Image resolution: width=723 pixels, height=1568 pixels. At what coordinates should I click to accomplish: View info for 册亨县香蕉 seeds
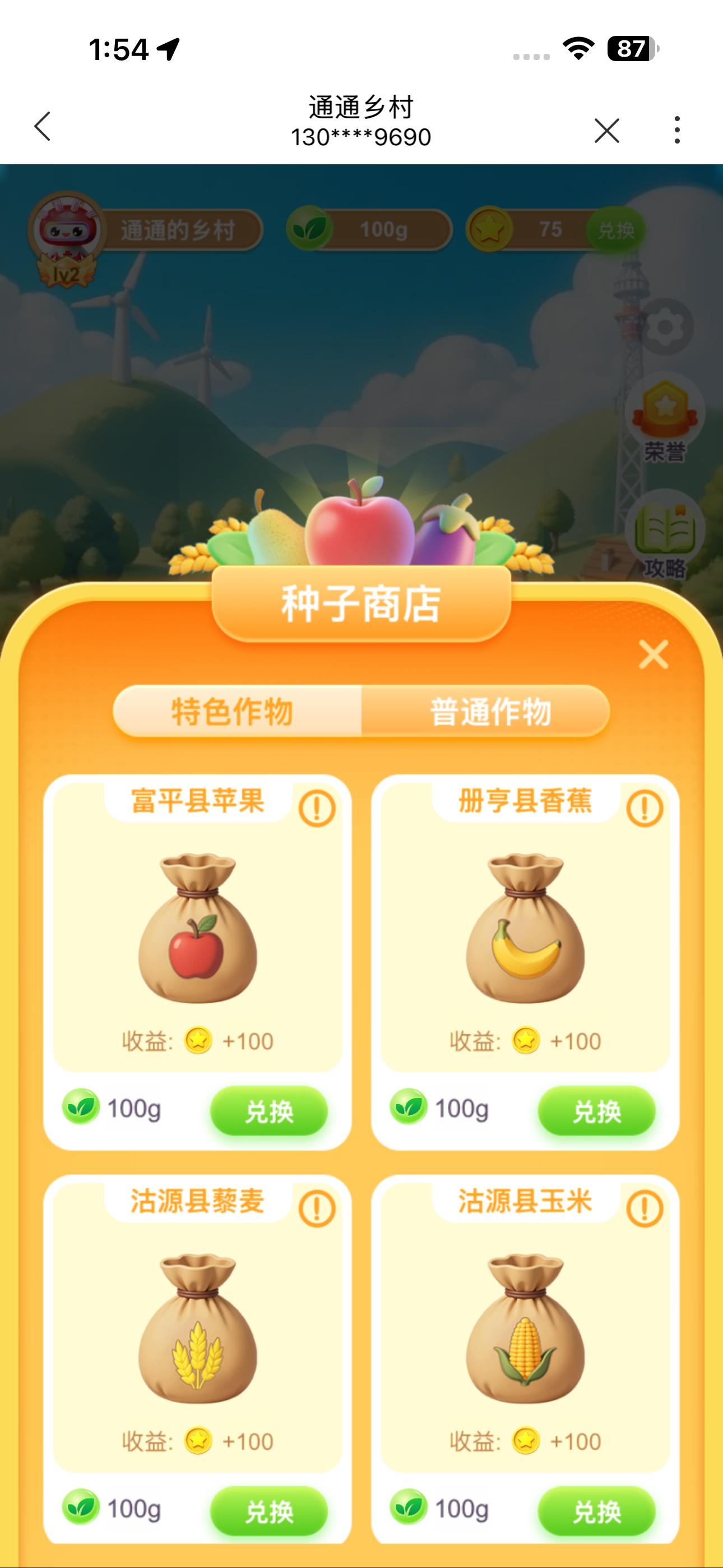pos(645,808)
